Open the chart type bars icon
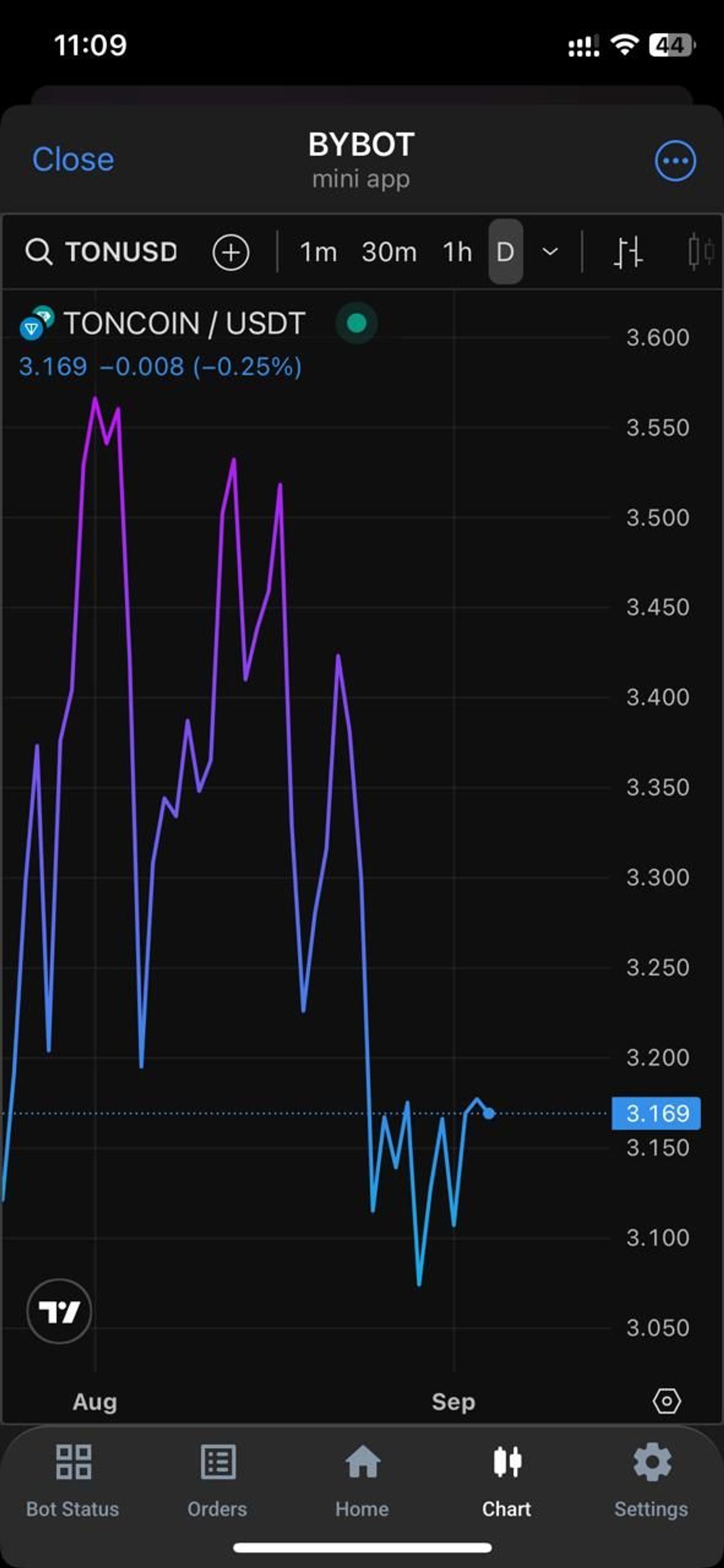The image size is (724, 1568). pyautogui.click(x=627, y=252)
